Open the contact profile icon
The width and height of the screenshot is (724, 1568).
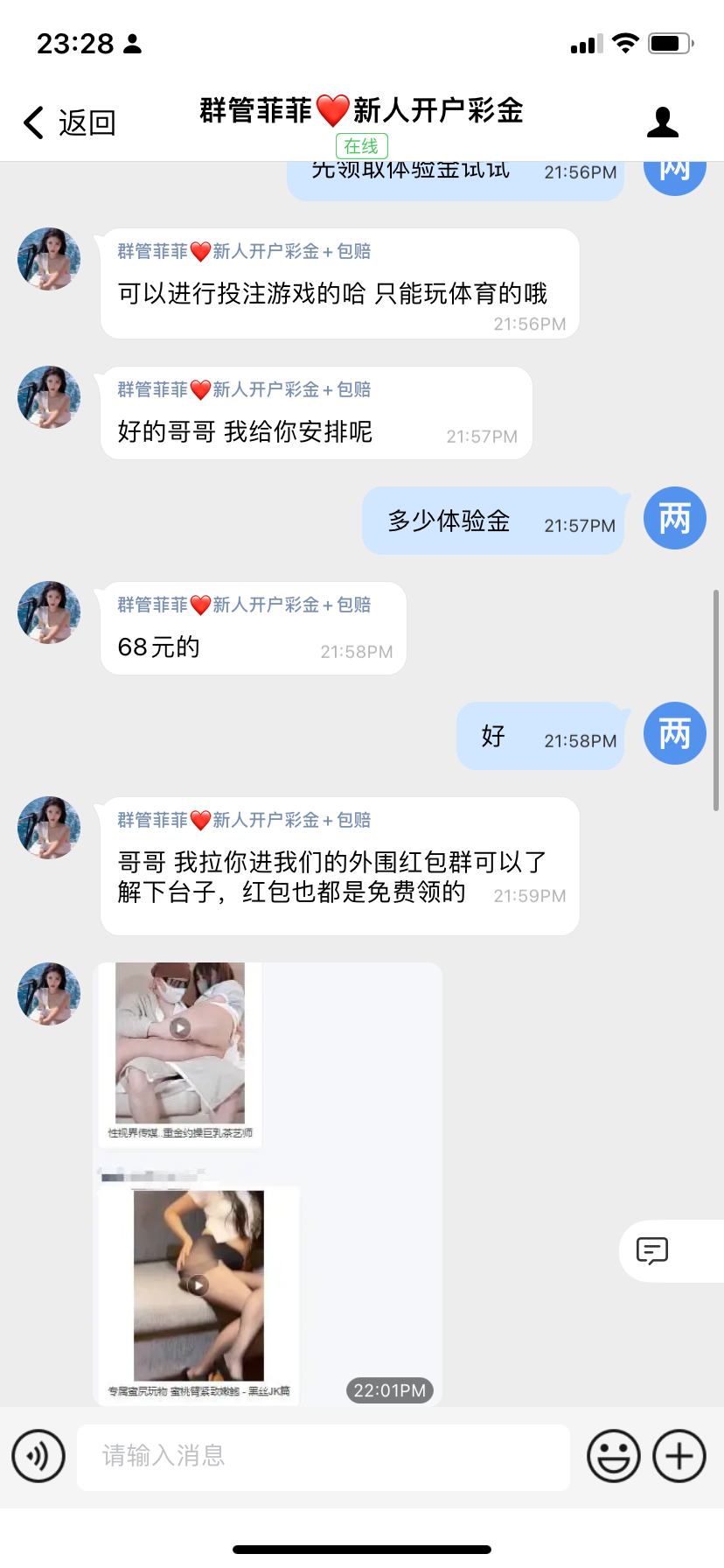pos(663,122)
